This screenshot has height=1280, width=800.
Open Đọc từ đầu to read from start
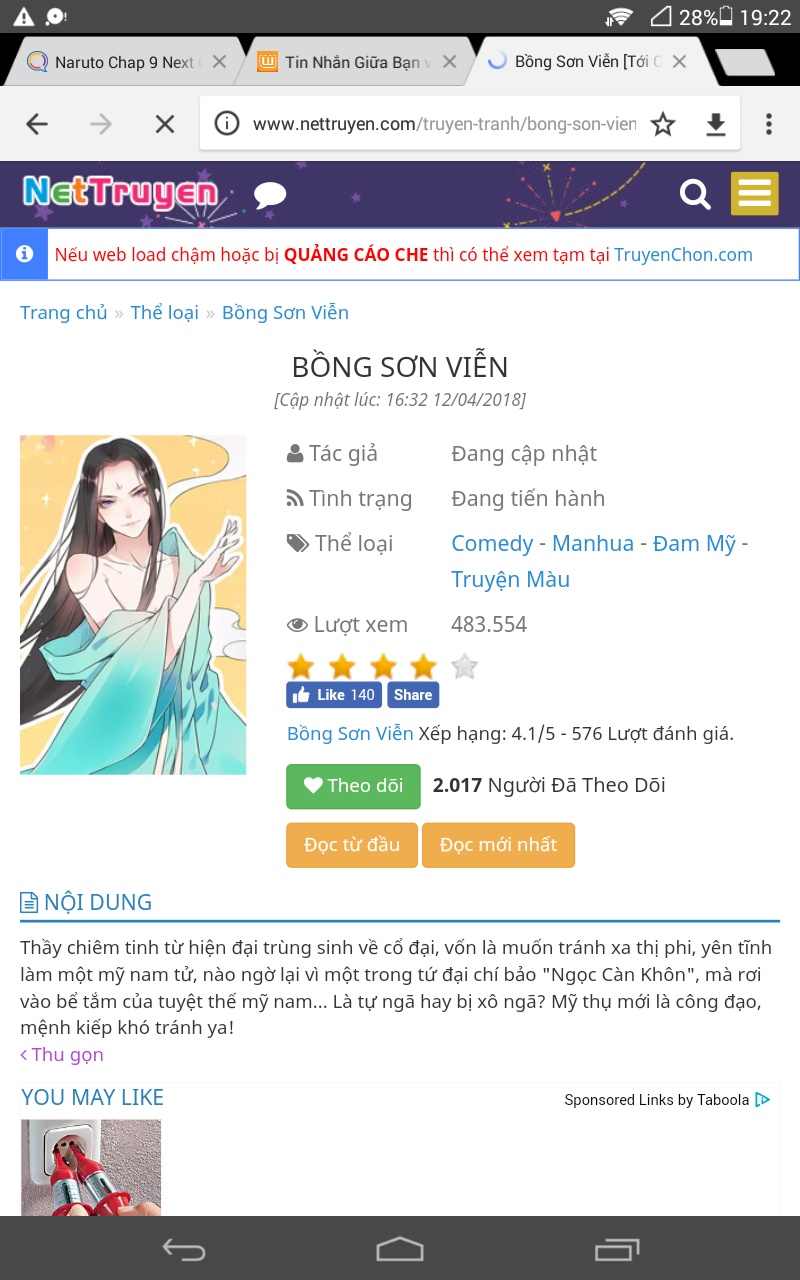352,845
